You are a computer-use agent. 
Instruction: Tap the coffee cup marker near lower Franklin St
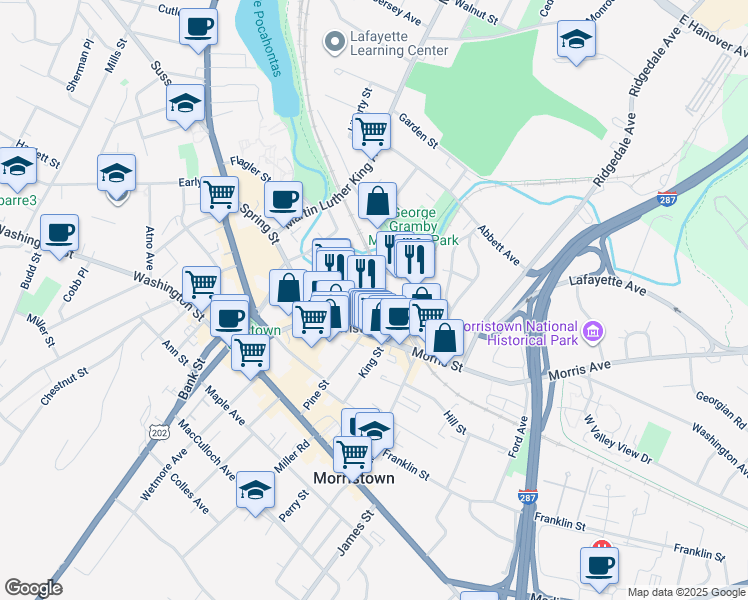[x=600, y=567]
